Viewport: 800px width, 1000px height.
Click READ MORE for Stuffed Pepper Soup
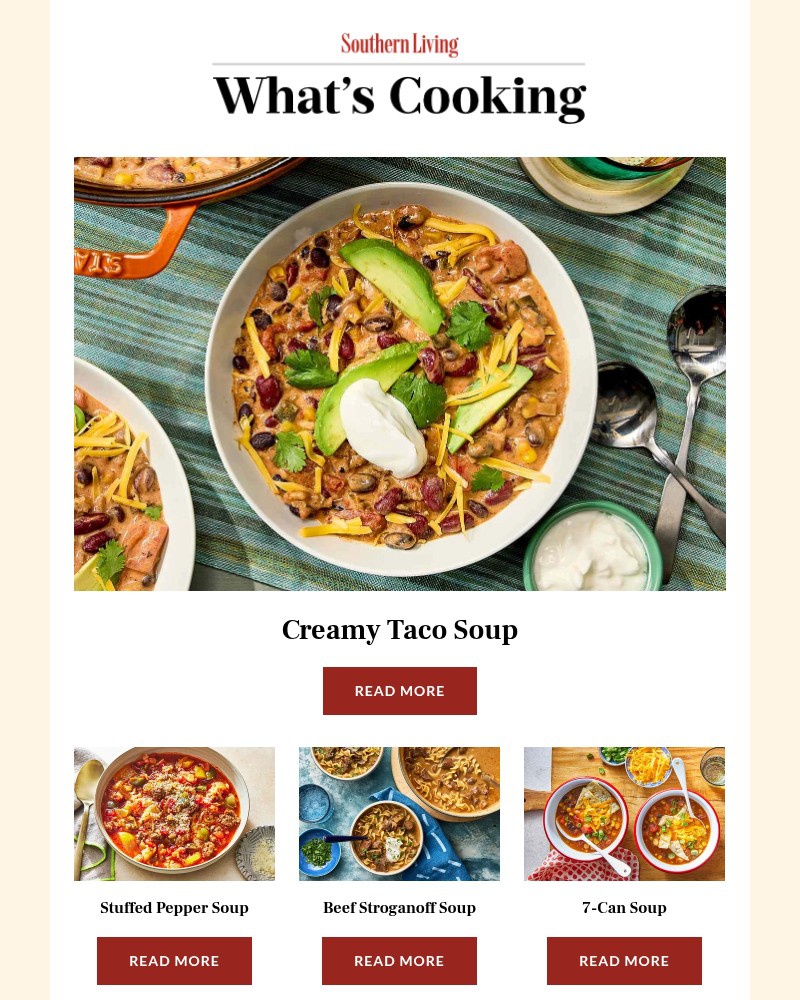coord(174,961)
